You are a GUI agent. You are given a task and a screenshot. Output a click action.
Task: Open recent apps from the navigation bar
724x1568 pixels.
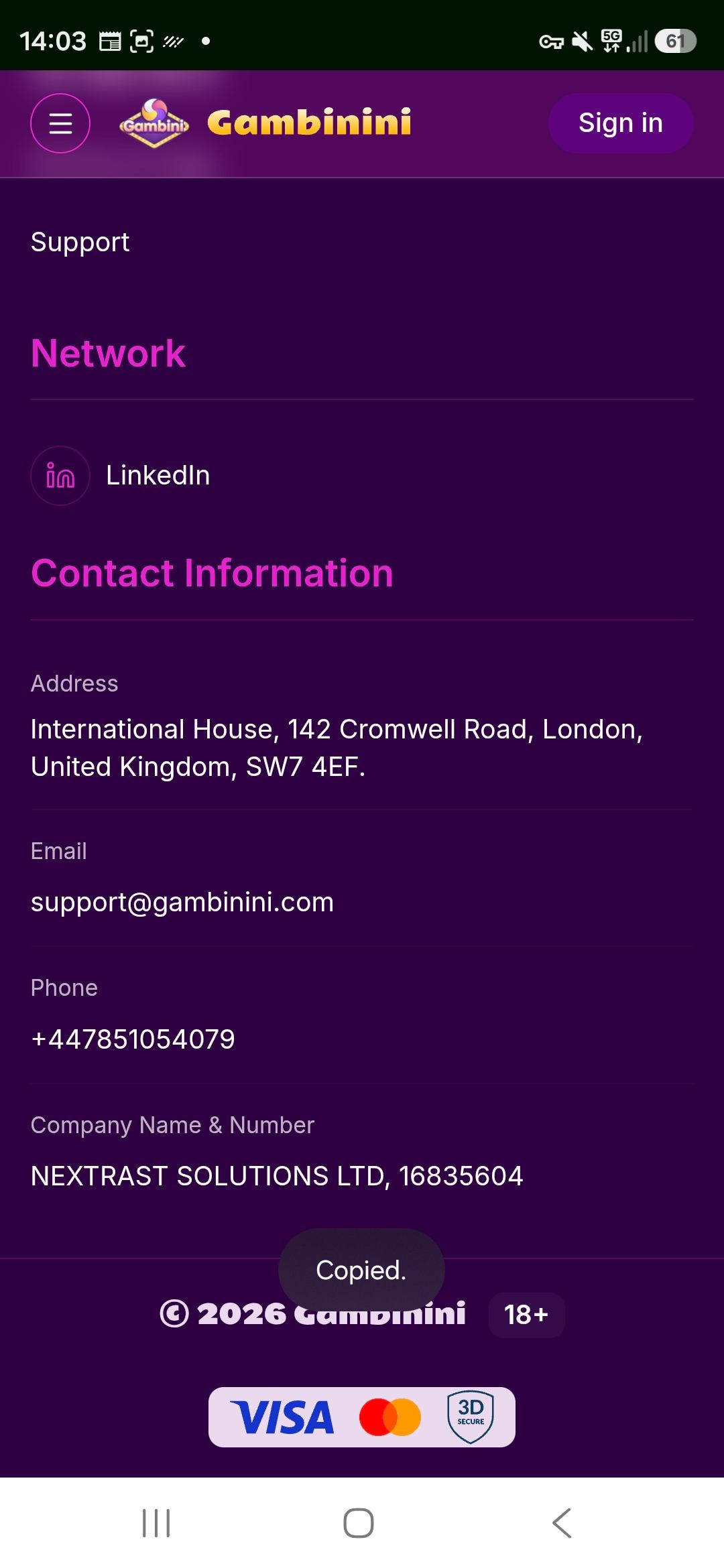click(x=156, y=1523)
